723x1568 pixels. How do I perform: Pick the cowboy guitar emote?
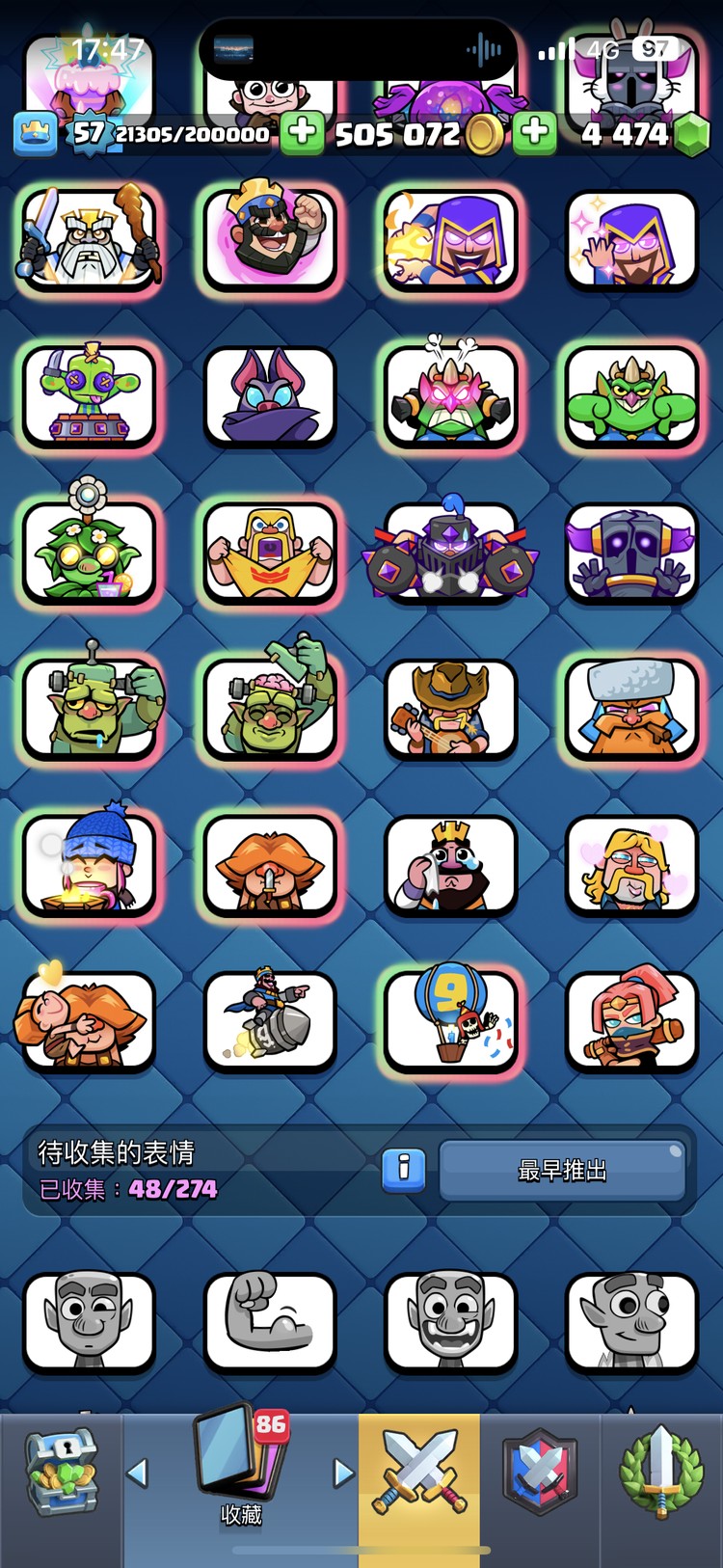pyautogui.click(x=450, y=709)
